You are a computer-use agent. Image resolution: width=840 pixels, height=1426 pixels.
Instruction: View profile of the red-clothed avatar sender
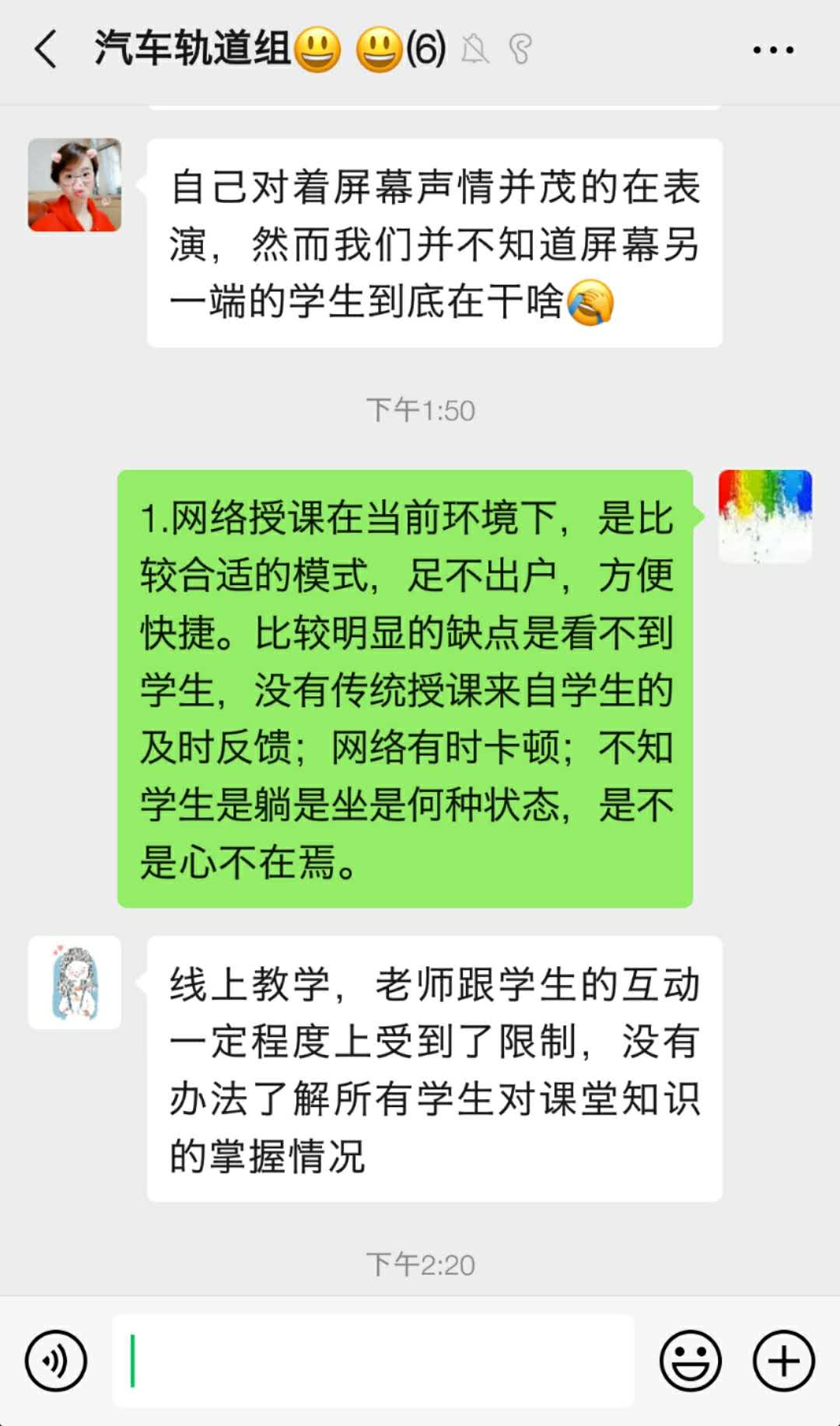75,185
